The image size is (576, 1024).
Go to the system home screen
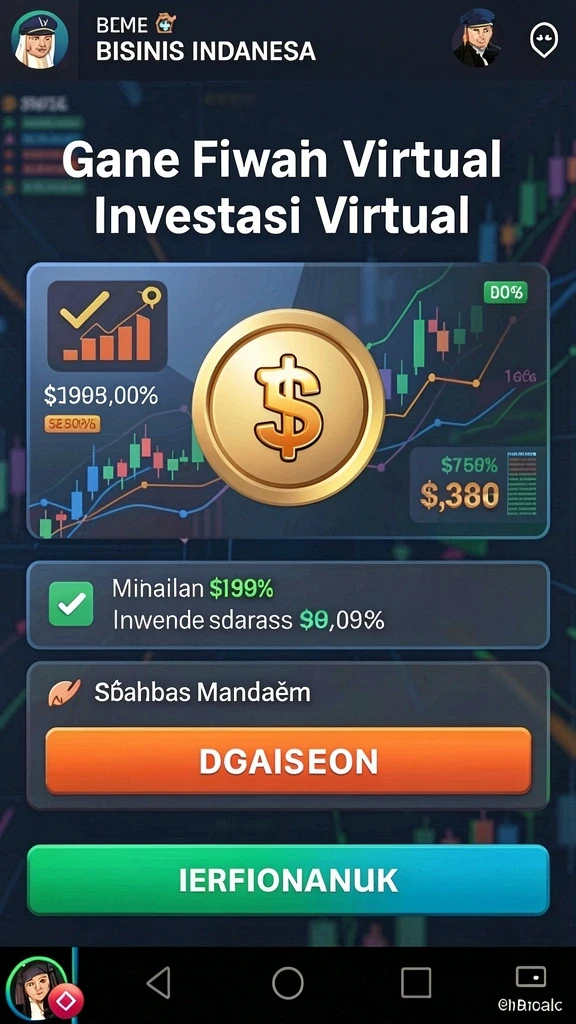[288, 982]
